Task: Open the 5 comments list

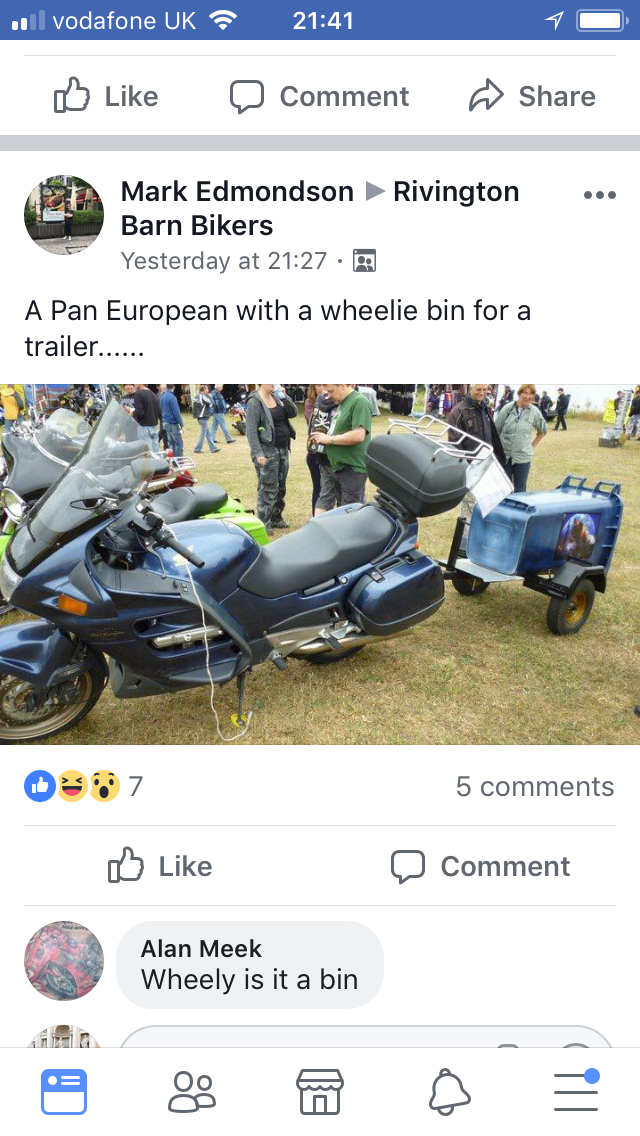Action: pos(534,786)
